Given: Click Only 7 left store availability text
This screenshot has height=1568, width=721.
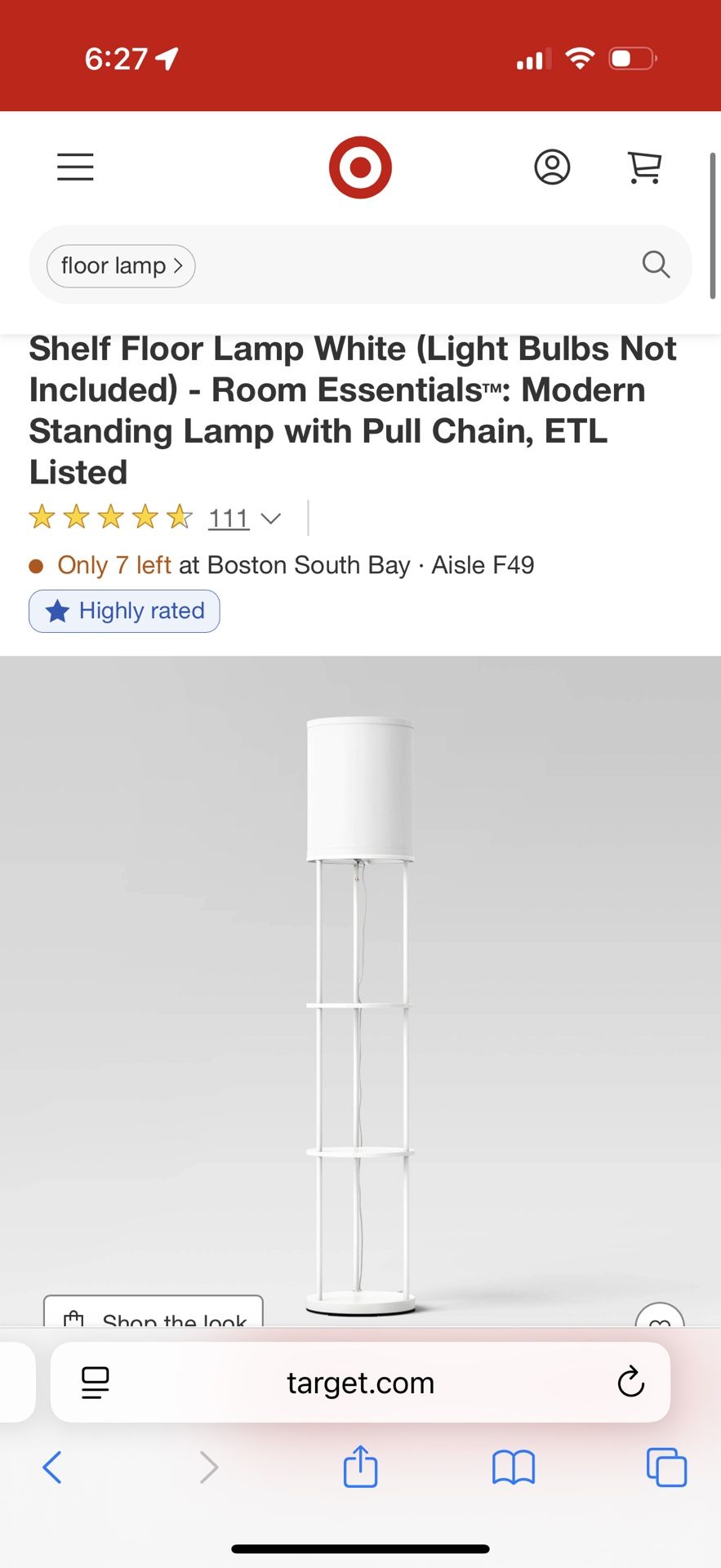Looking at the screenshot, I should coord(112,564).
